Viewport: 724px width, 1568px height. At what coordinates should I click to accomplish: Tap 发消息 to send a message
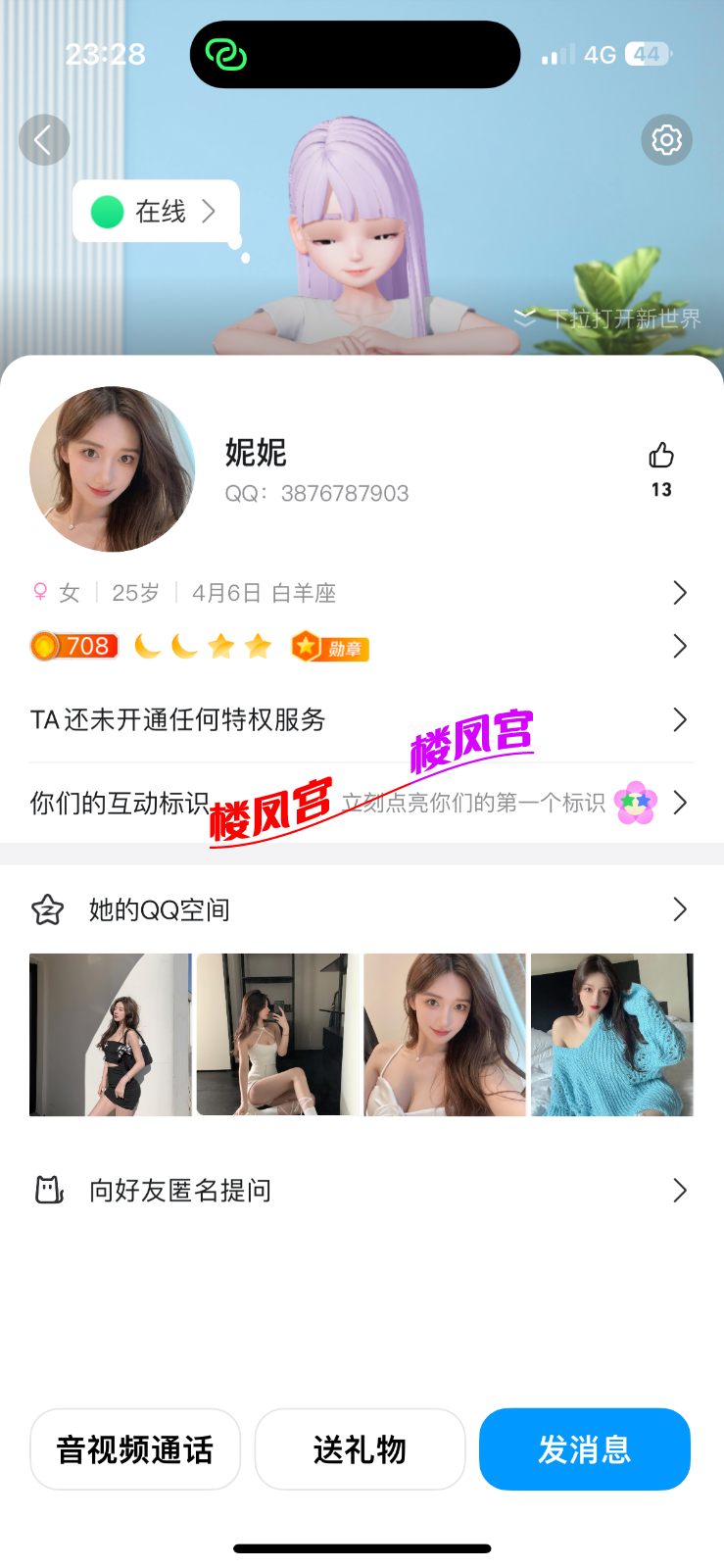coord(585,1449)
